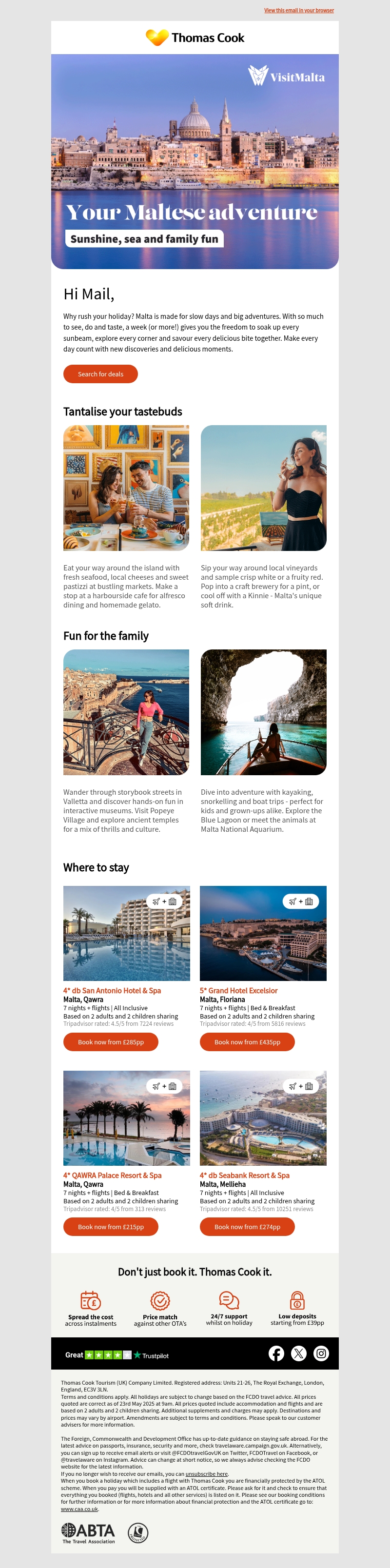Open the 4* db Seabank Resort & Spa title
Image resolution: width=390 pixels, height=1568 pixels.
pos(245,1176)
